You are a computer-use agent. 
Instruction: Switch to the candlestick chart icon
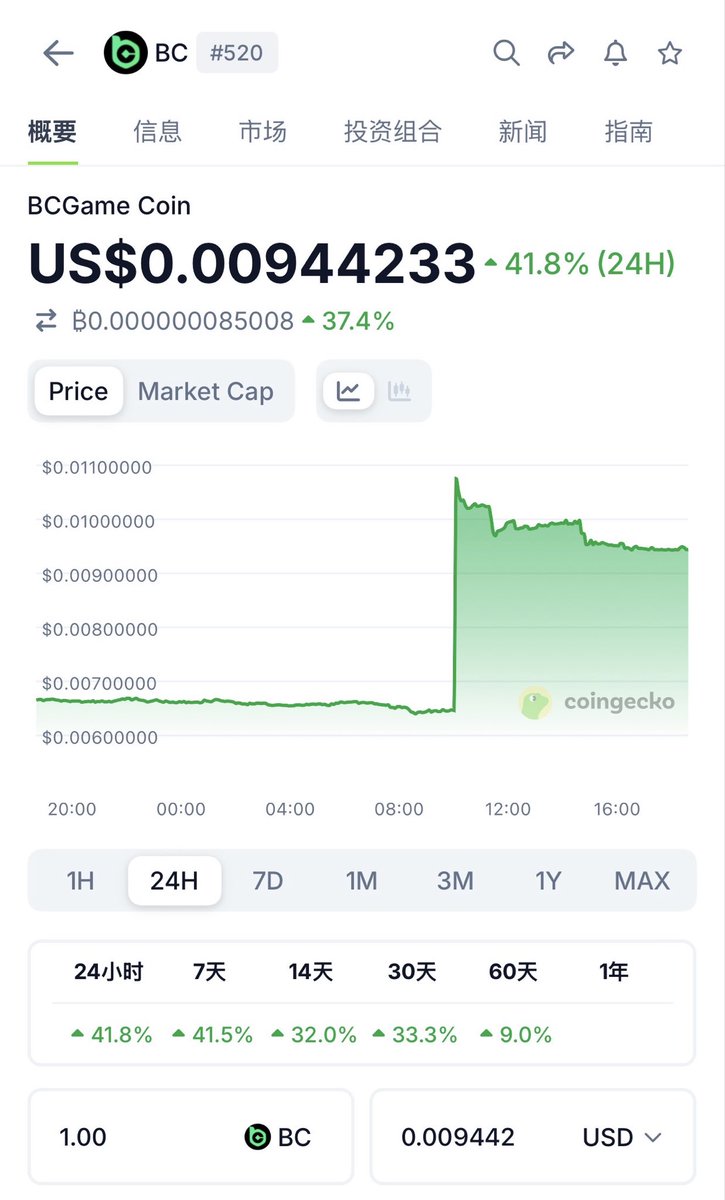coord(399,391)
